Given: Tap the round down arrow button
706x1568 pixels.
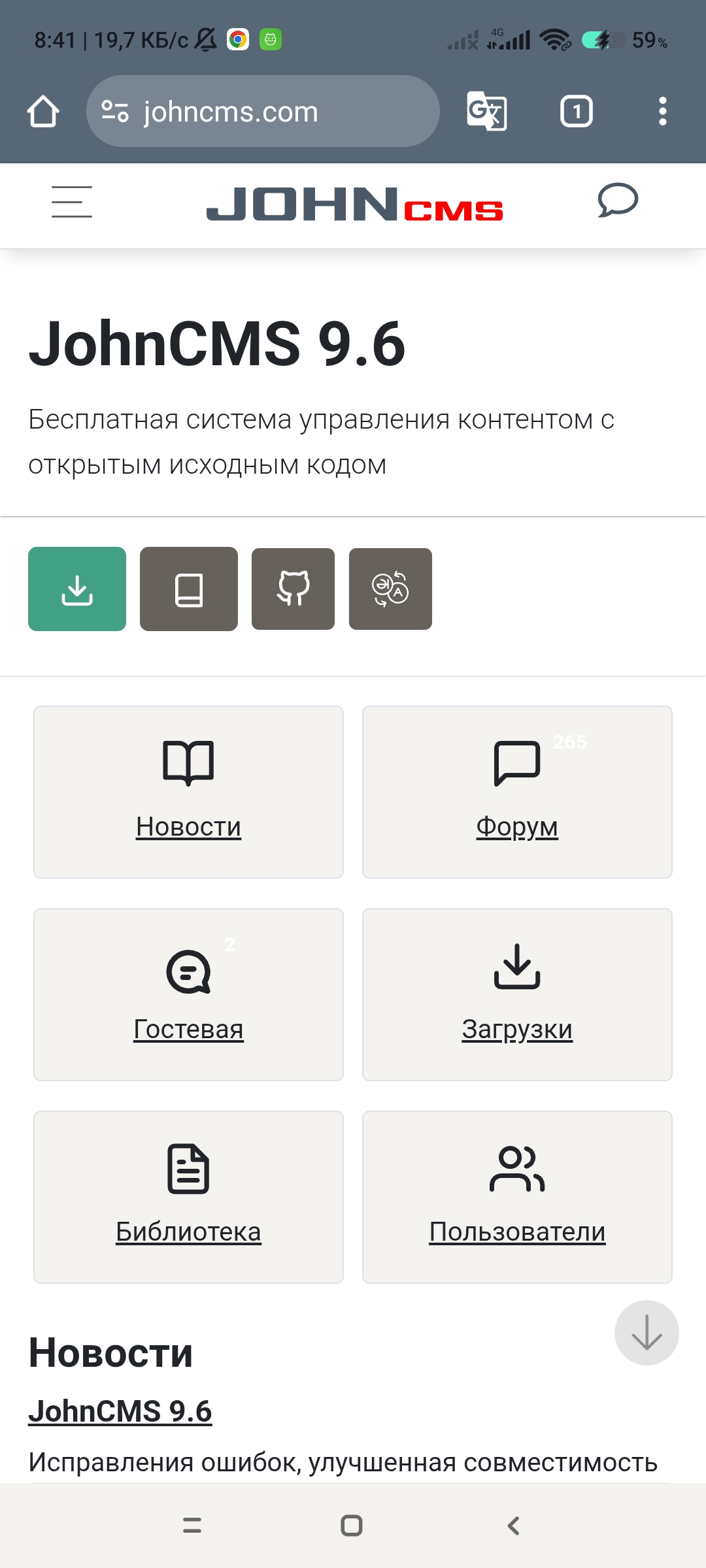Looking at the screenshot, I should [x=647, y=1333].
